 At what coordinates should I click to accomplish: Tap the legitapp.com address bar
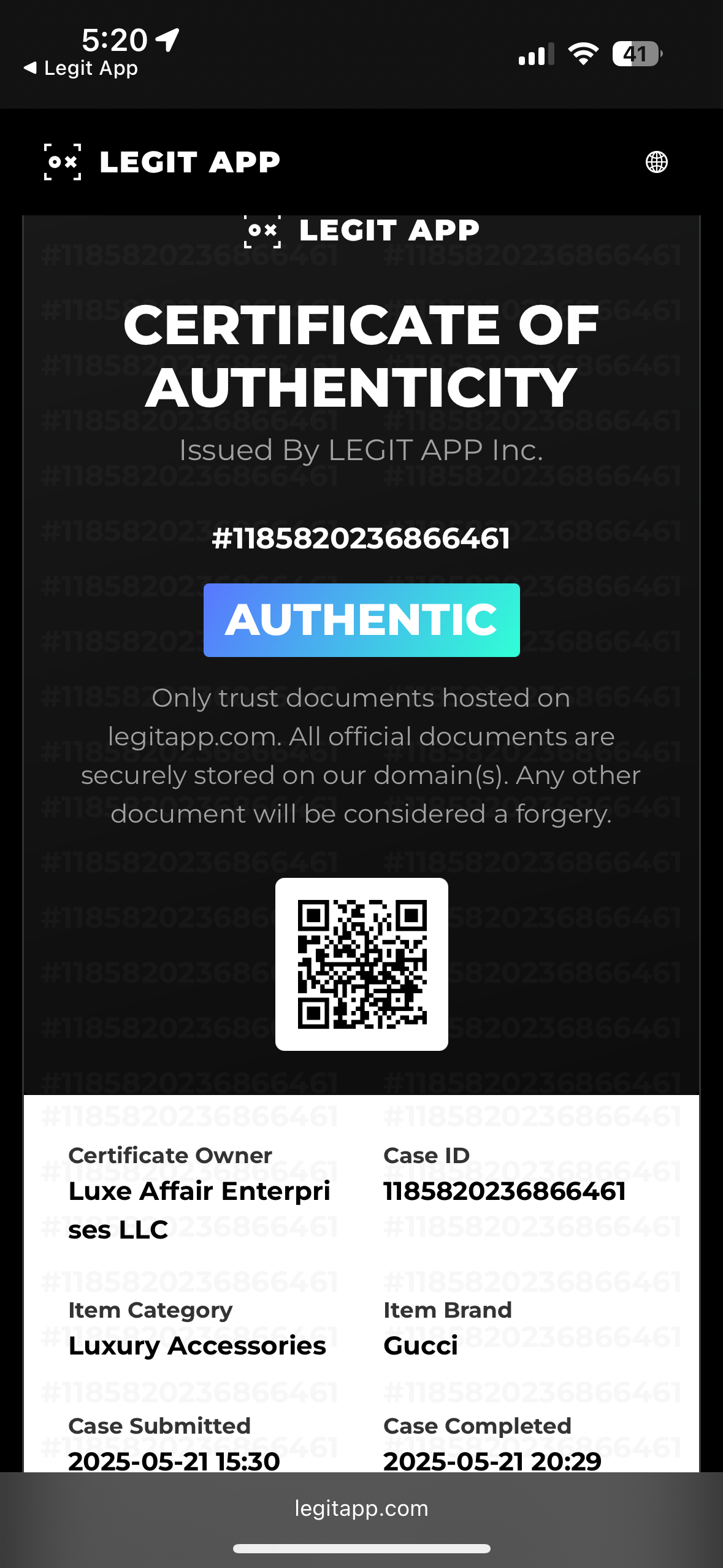coord(361,1508)
